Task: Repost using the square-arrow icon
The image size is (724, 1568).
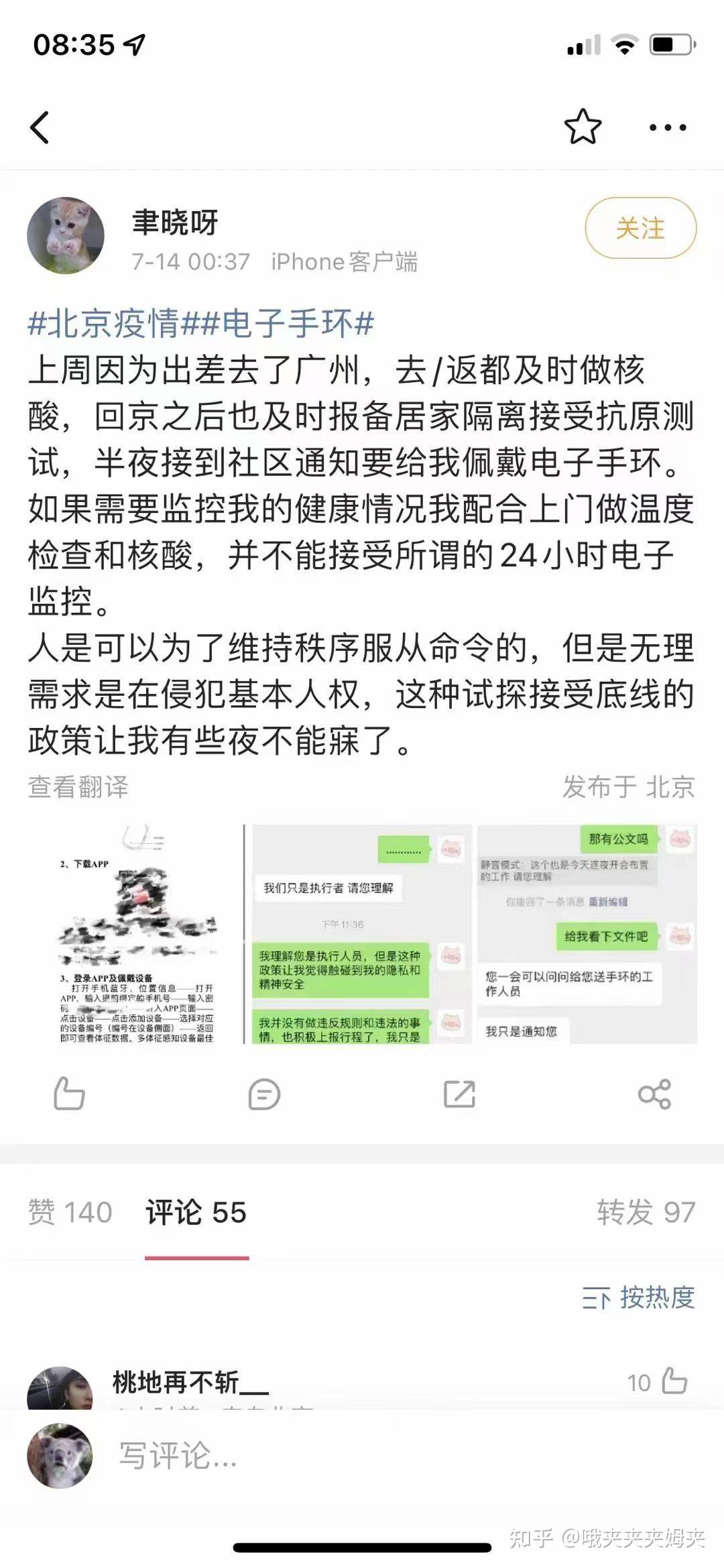Action: 459,1095
